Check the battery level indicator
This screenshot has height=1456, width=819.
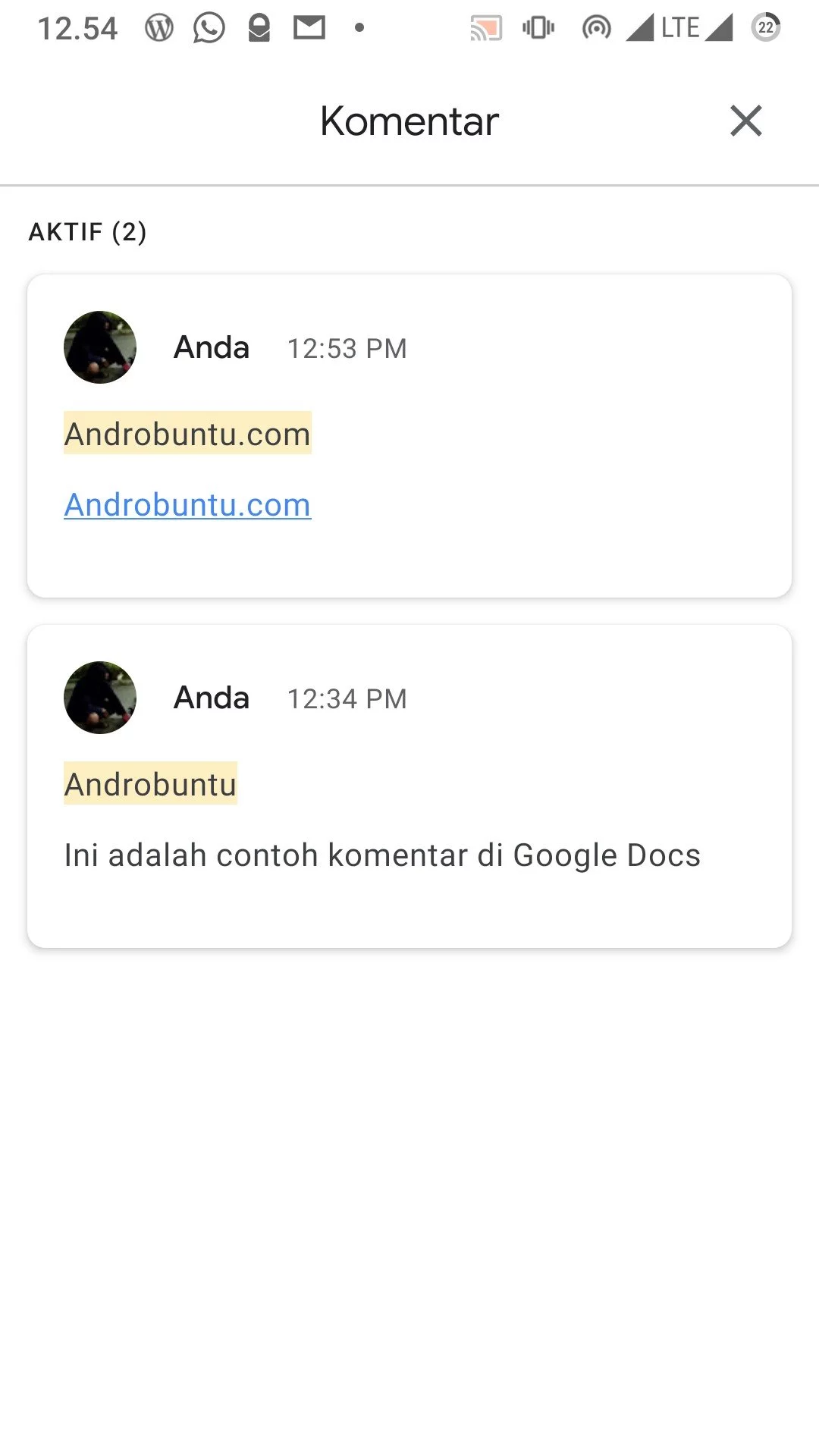click(x=766, y=27)
